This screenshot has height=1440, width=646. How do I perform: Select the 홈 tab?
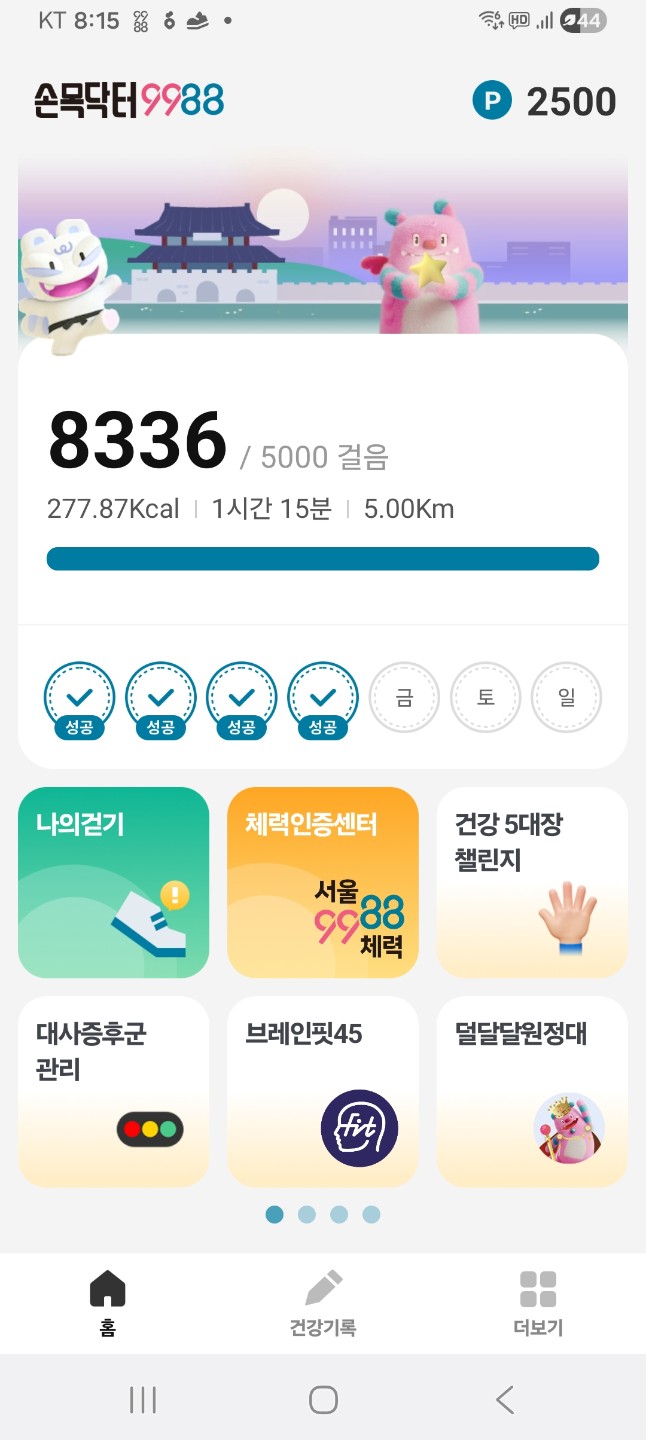tap(108, 1304)
